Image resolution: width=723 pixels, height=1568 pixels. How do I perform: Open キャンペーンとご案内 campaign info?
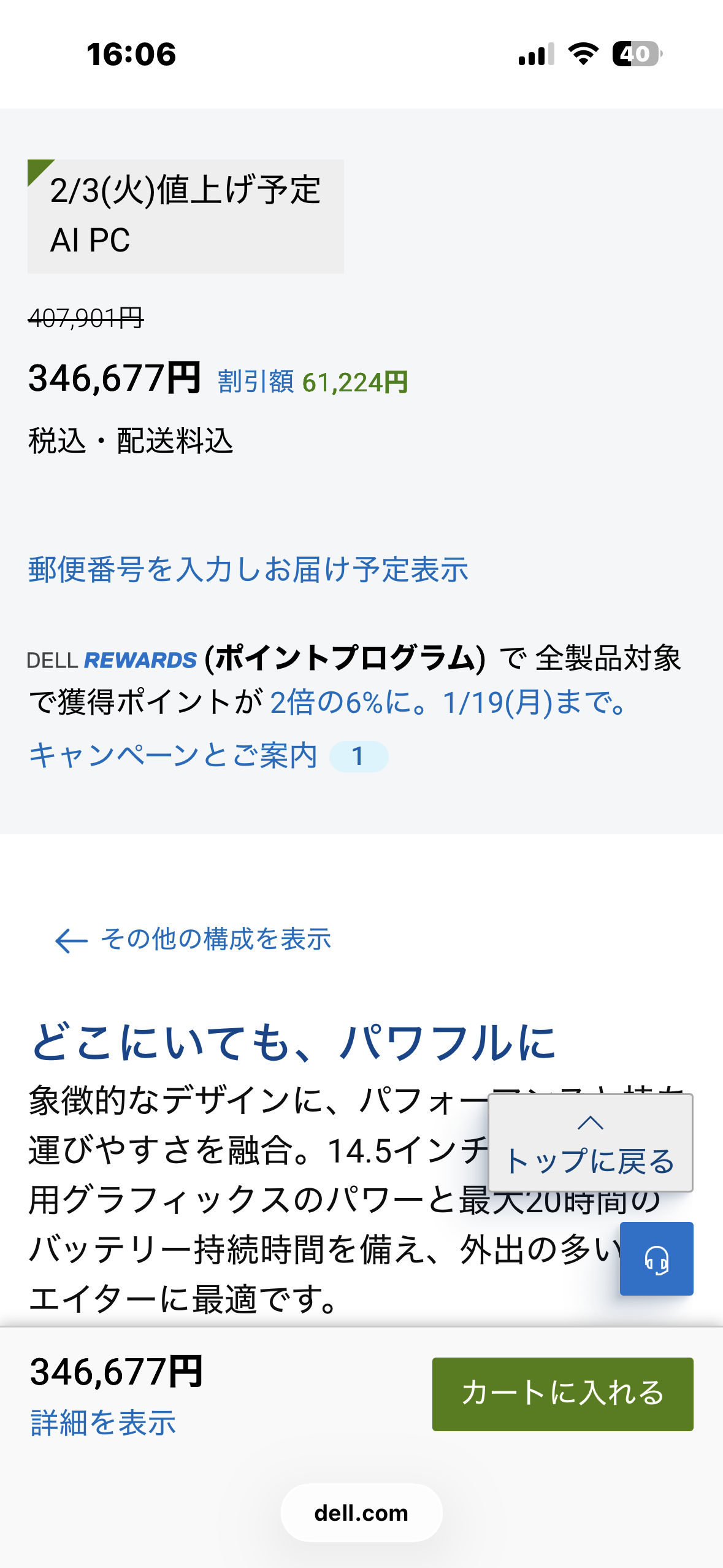click(x=174, y=755)
